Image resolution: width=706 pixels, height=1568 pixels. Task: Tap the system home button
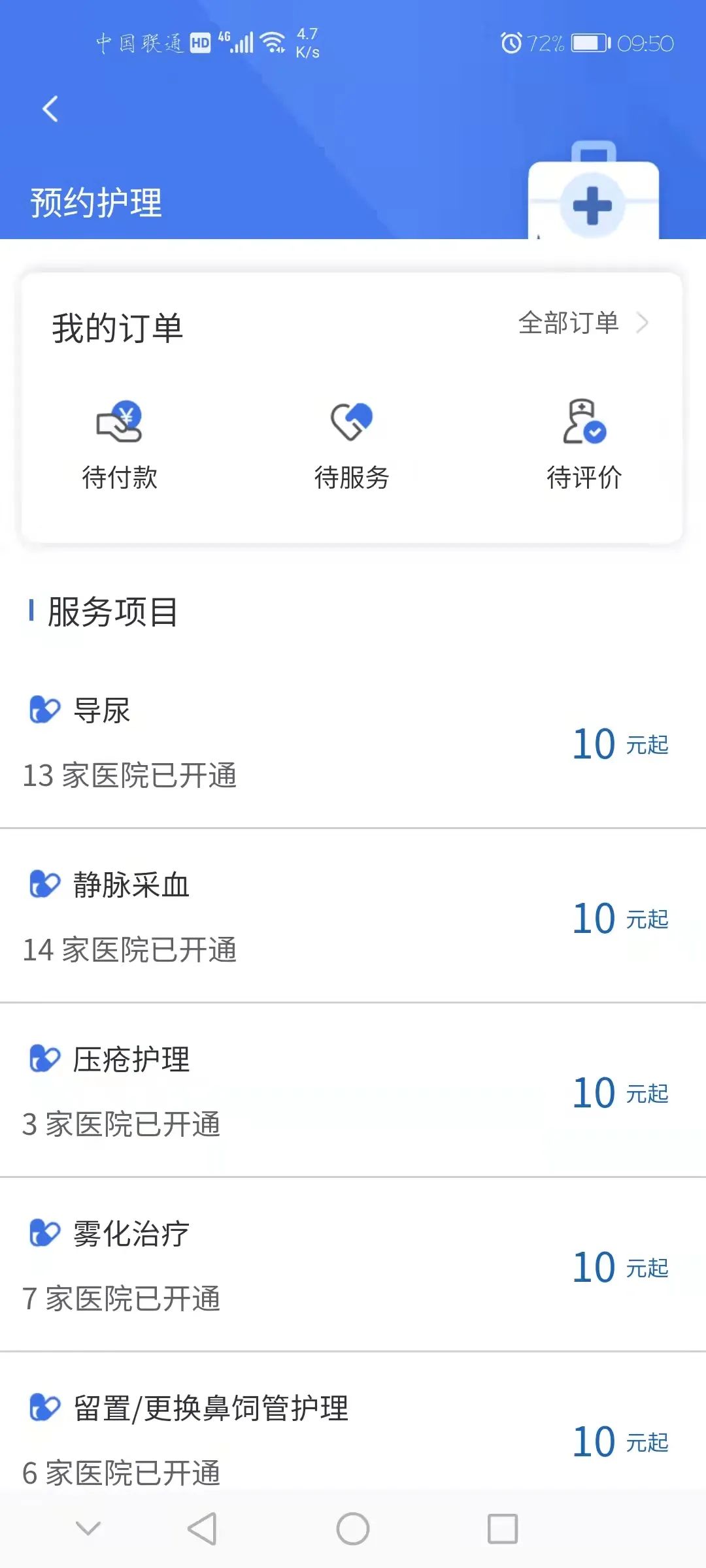coord(353,1529)
